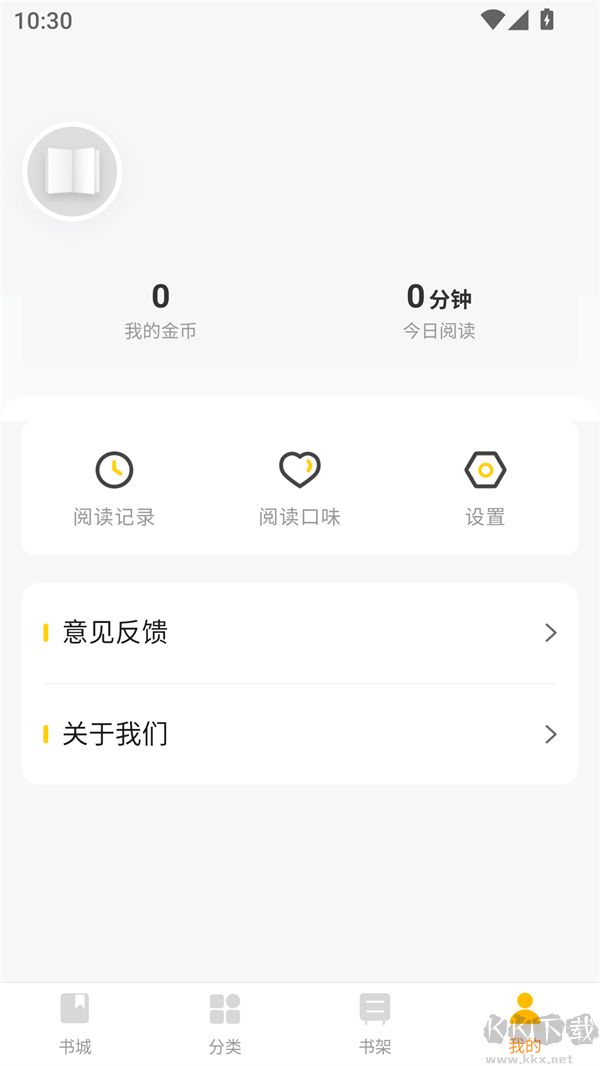Open the 意见反馈 feedback row
600x1066 pixels.
point(300,632)
